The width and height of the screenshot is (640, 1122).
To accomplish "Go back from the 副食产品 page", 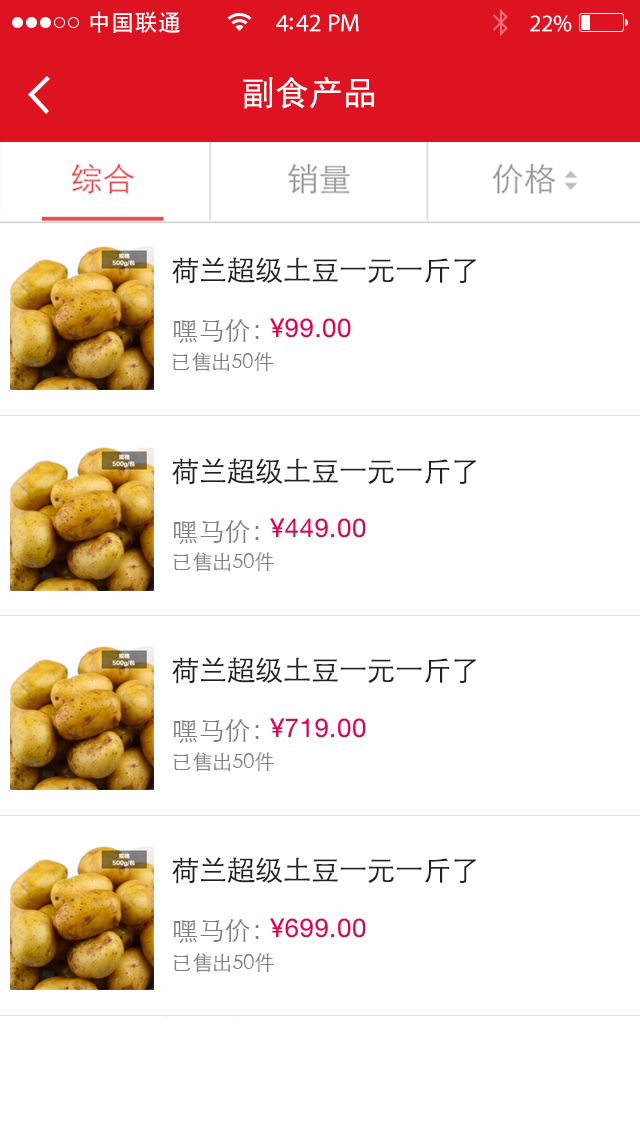I will pyautogui.click(x=39, y=95).
